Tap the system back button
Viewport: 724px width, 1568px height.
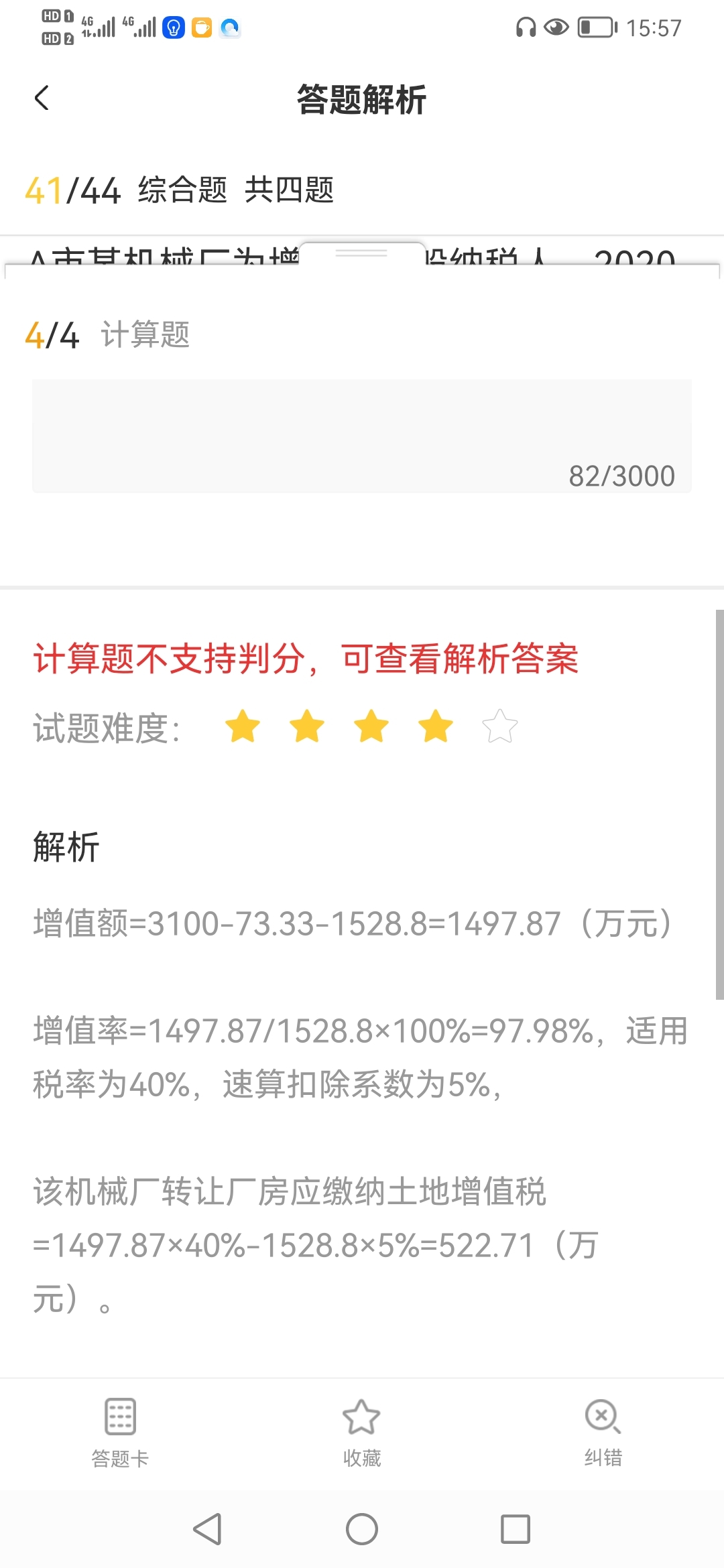click(x=207, y=1529)
